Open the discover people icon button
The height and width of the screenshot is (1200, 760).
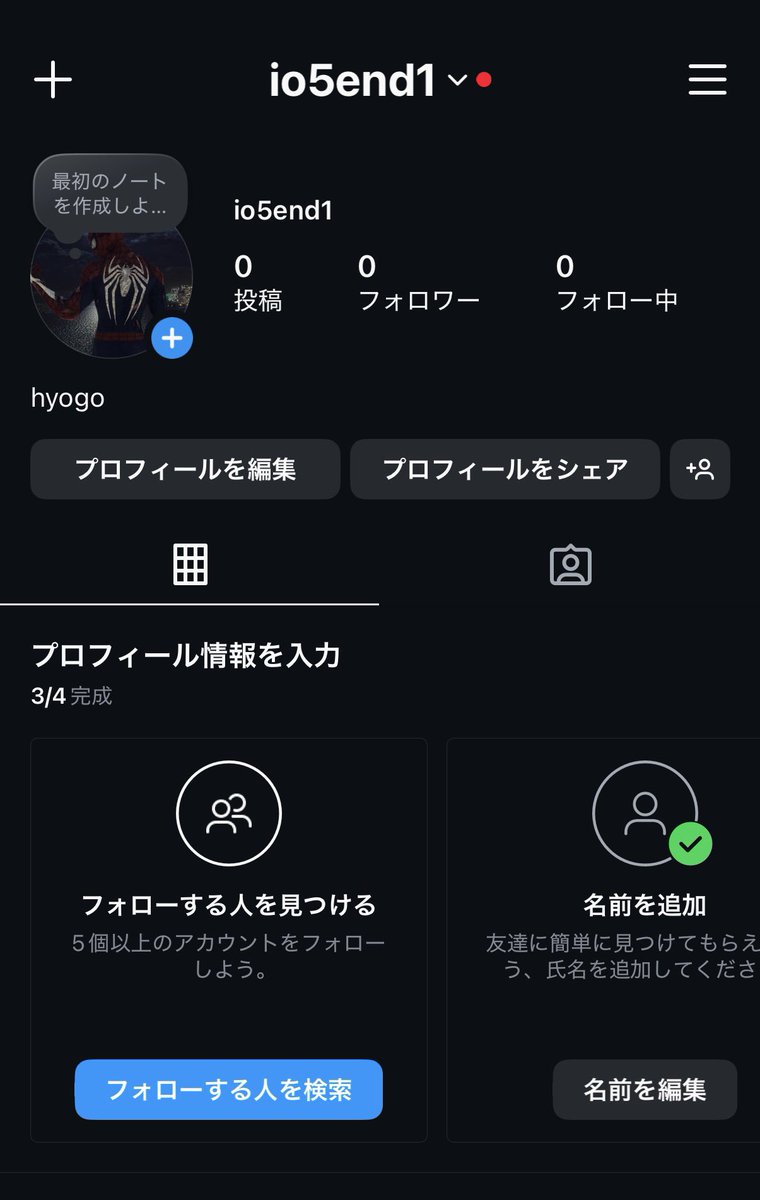[700, 469]
